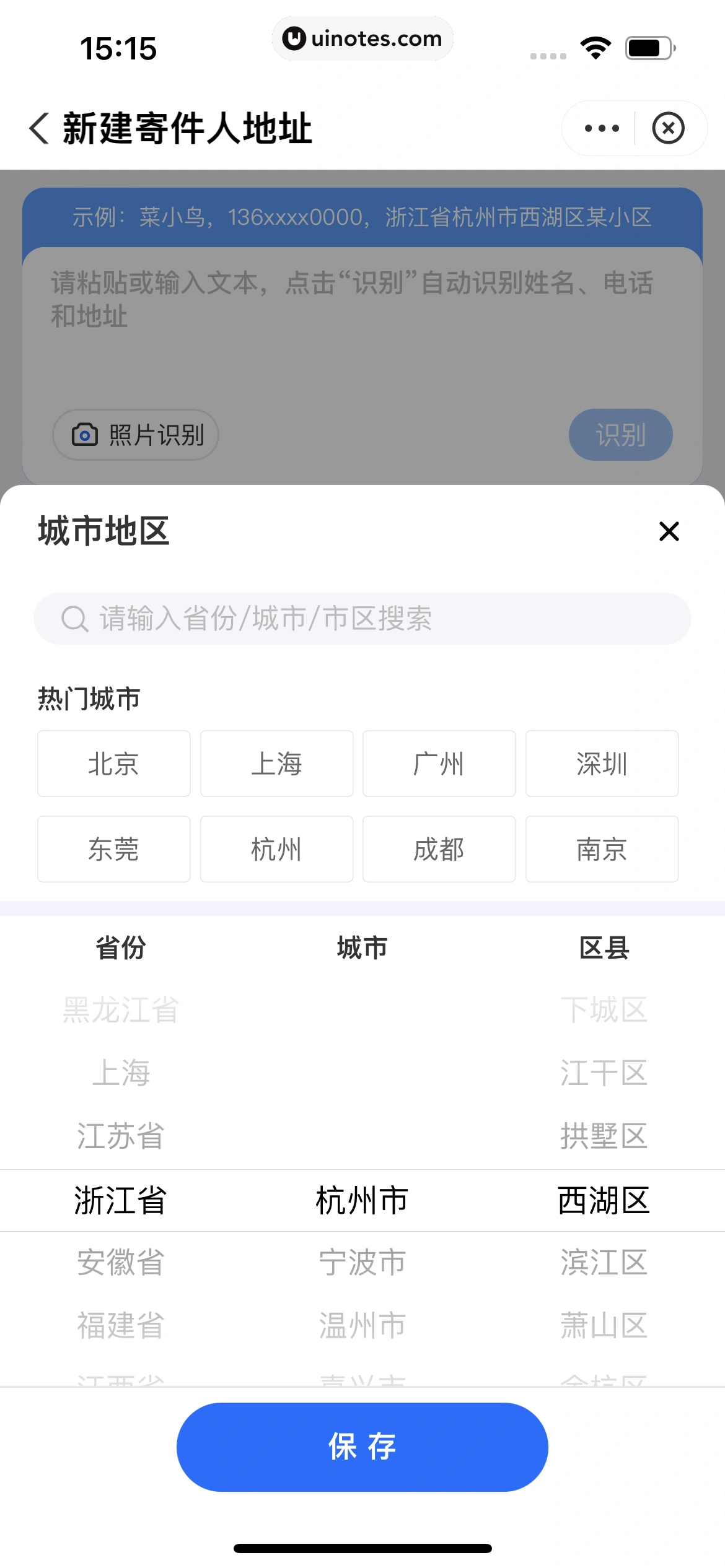Tap the address search input field
This screenshot has height=1568, width=725.
point(362,617)
